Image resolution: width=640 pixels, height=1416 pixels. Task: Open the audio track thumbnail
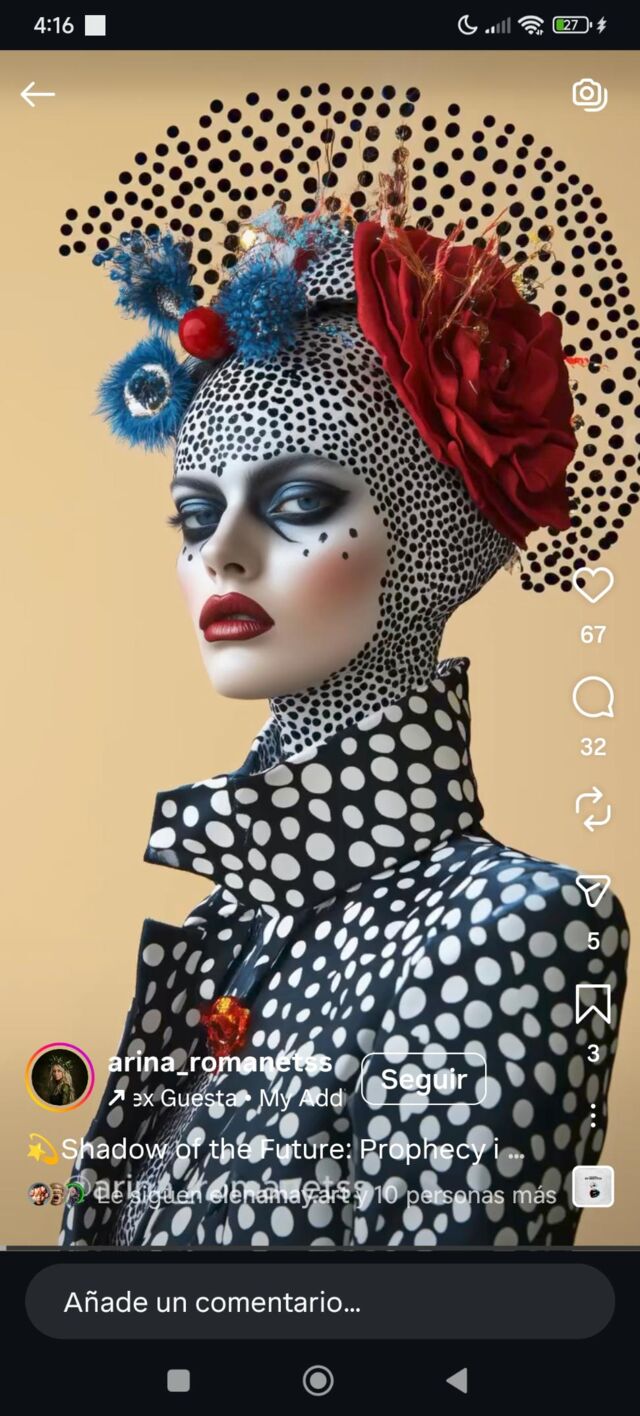click(x=592, y=1187)
